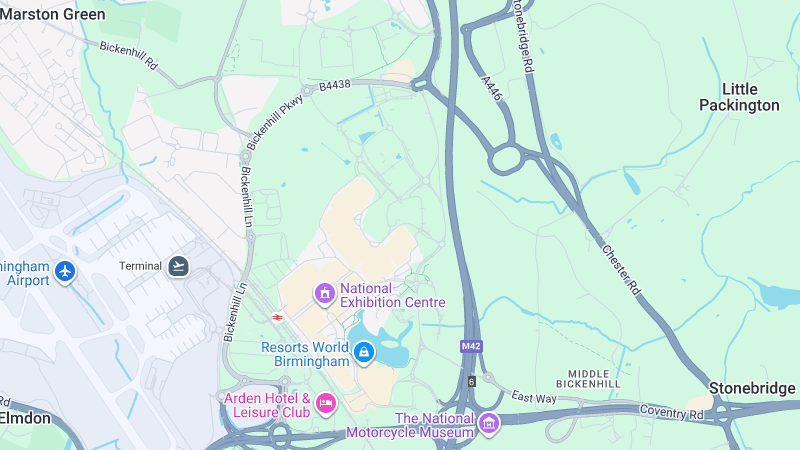800x450 pixels.
Task: Open the railway station icon near NEC
Action: (x=276, y=317)
